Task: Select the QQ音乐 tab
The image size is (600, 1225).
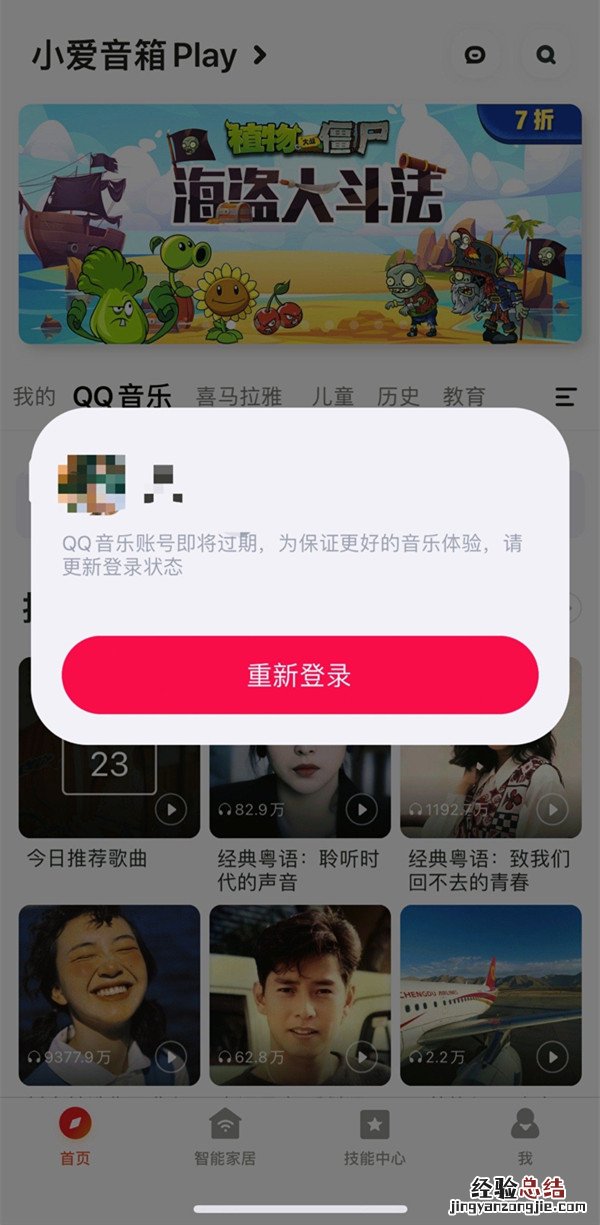Action: pyautogui.click(x=122, y=397)
